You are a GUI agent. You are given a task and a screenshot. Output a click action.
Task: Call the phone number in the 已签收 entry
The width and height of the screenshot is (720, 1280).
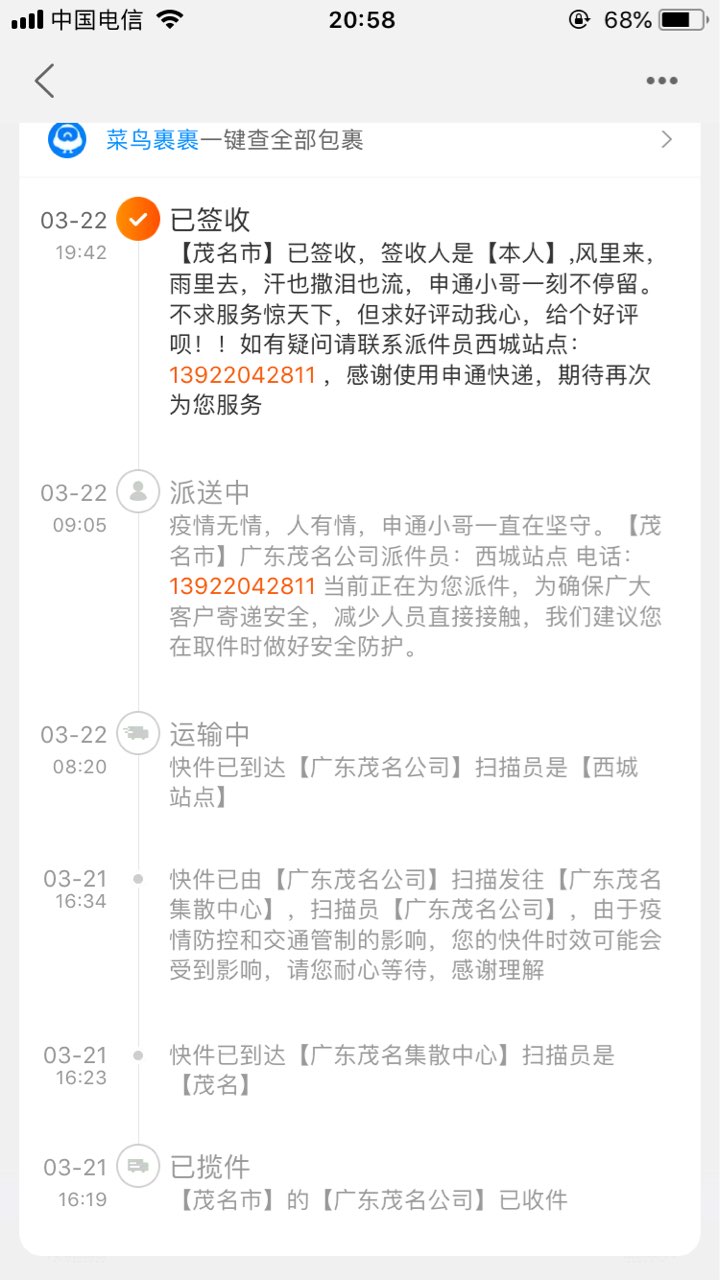point(243,375)
